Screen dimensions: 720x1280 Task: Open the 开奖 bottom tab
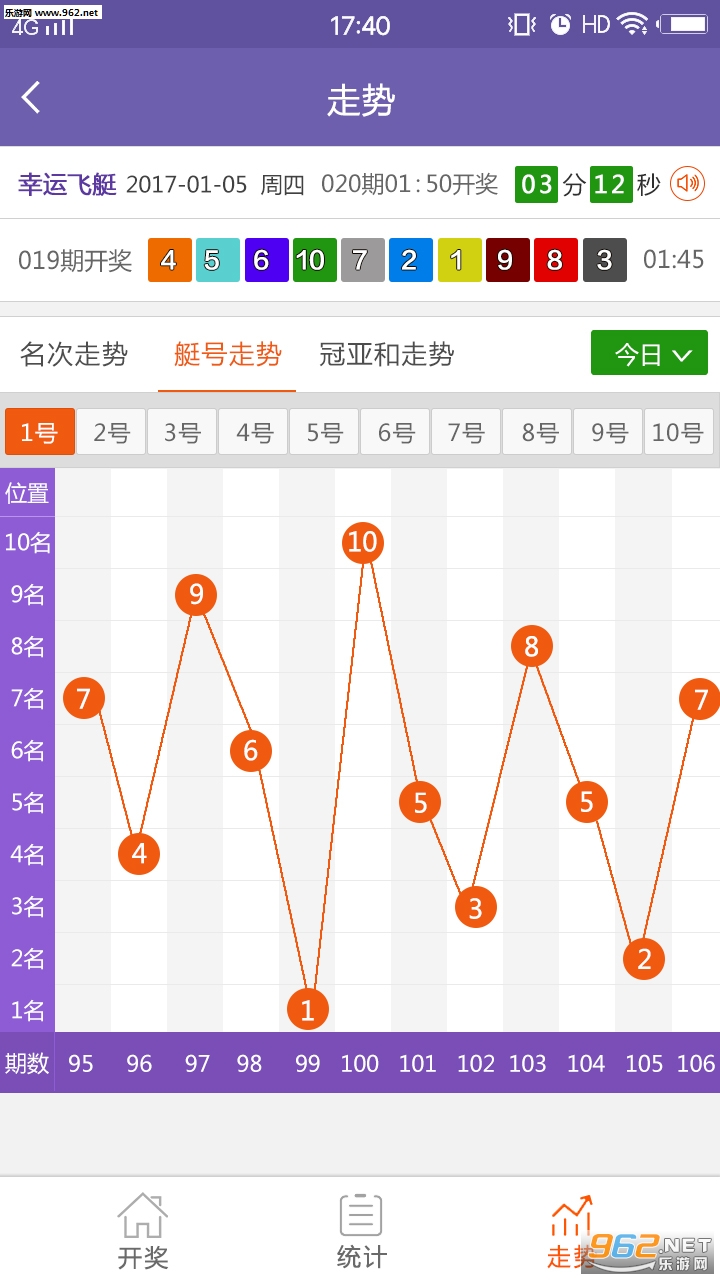143,1230
